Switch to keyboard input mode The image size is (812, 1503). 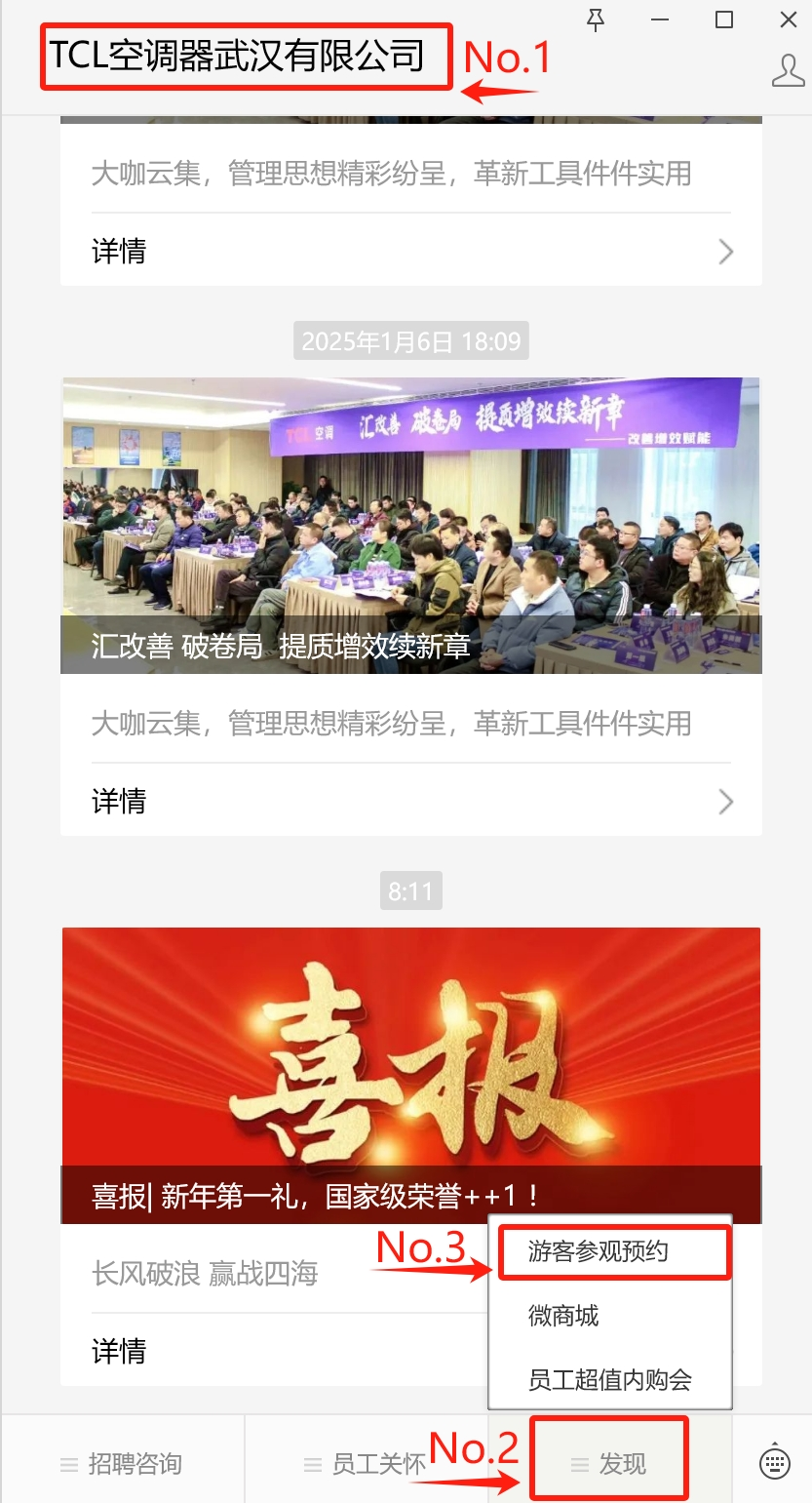point(774,1462)
